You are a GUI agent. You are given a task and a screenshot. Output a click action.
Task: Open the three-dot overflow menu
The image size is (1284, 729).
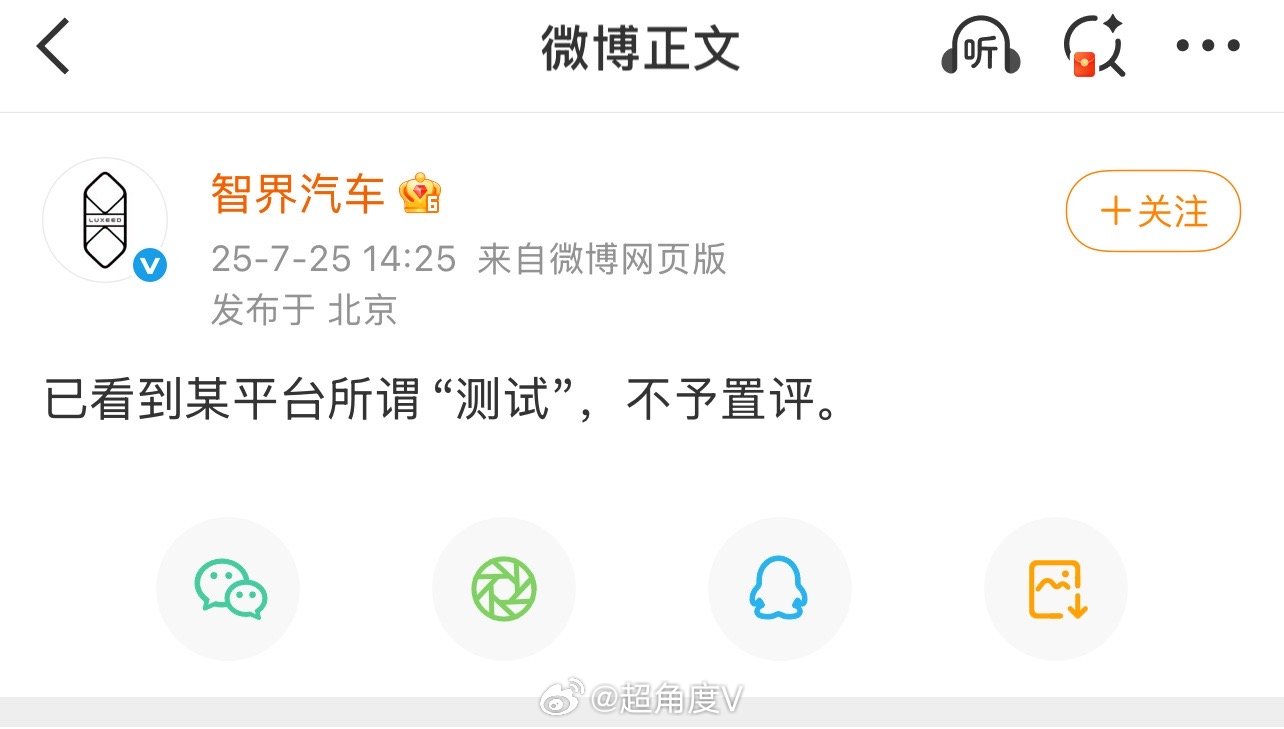1208,46
